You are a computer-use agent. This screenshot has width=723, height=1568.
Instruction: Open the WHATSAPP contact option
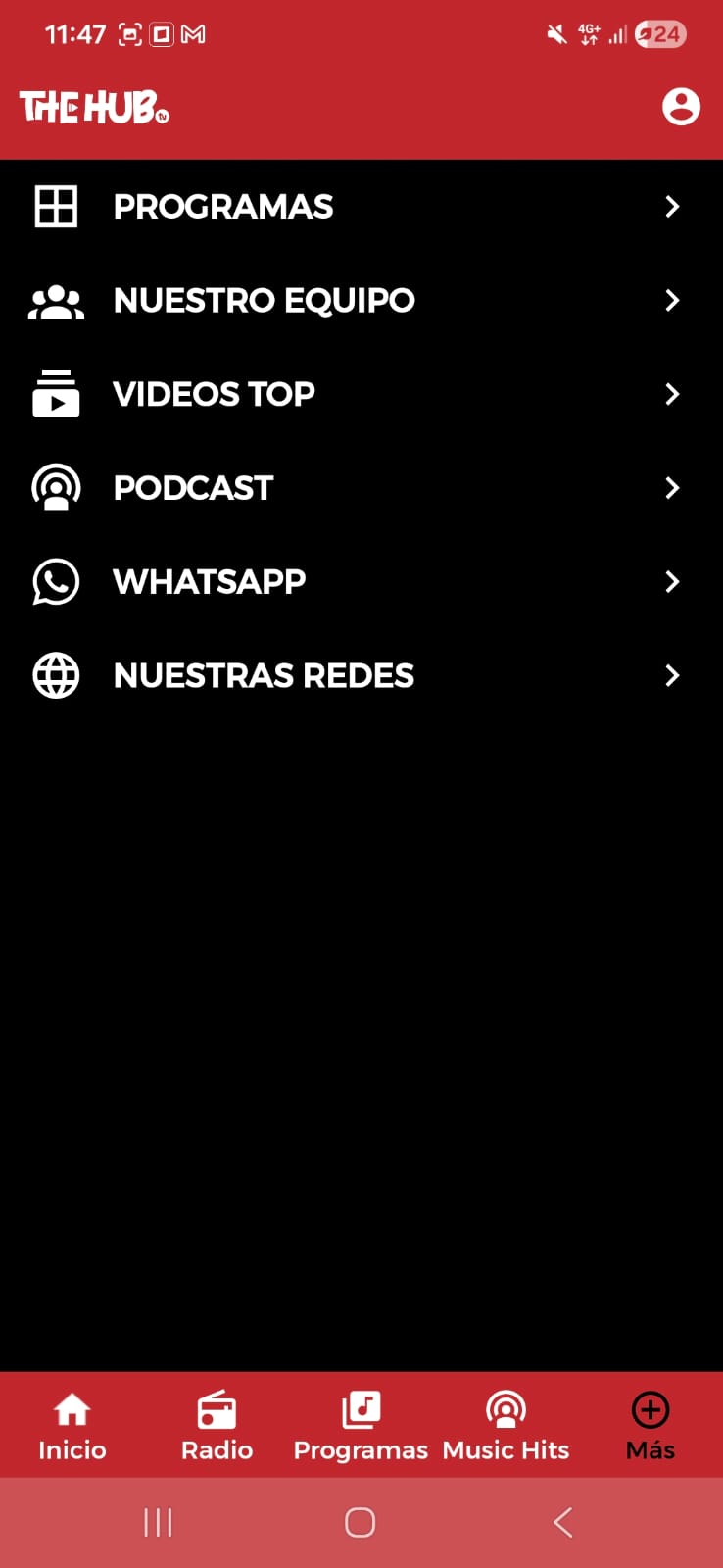click(x=361, y=582)
